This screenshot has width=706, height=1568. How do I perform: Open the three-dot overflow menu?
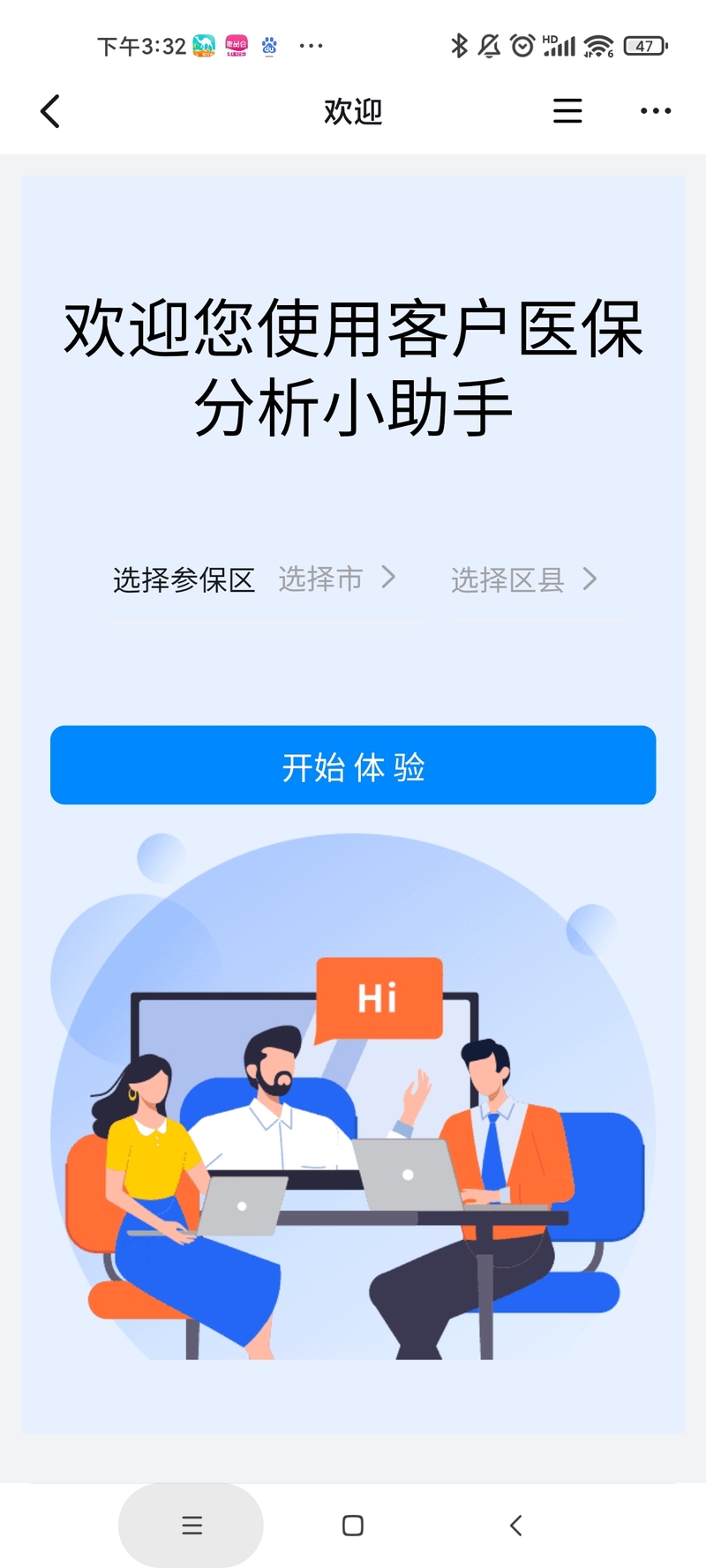click(655, 111)
